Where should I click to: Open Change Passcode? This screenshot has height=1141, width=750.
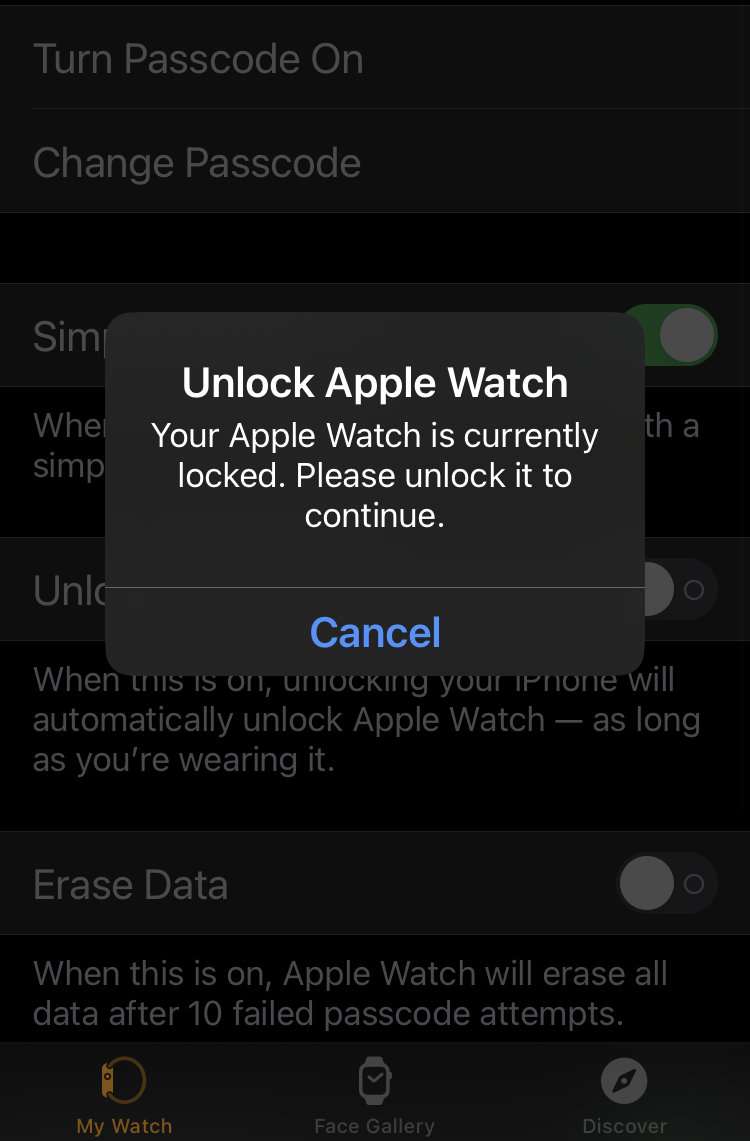point(197,163)
